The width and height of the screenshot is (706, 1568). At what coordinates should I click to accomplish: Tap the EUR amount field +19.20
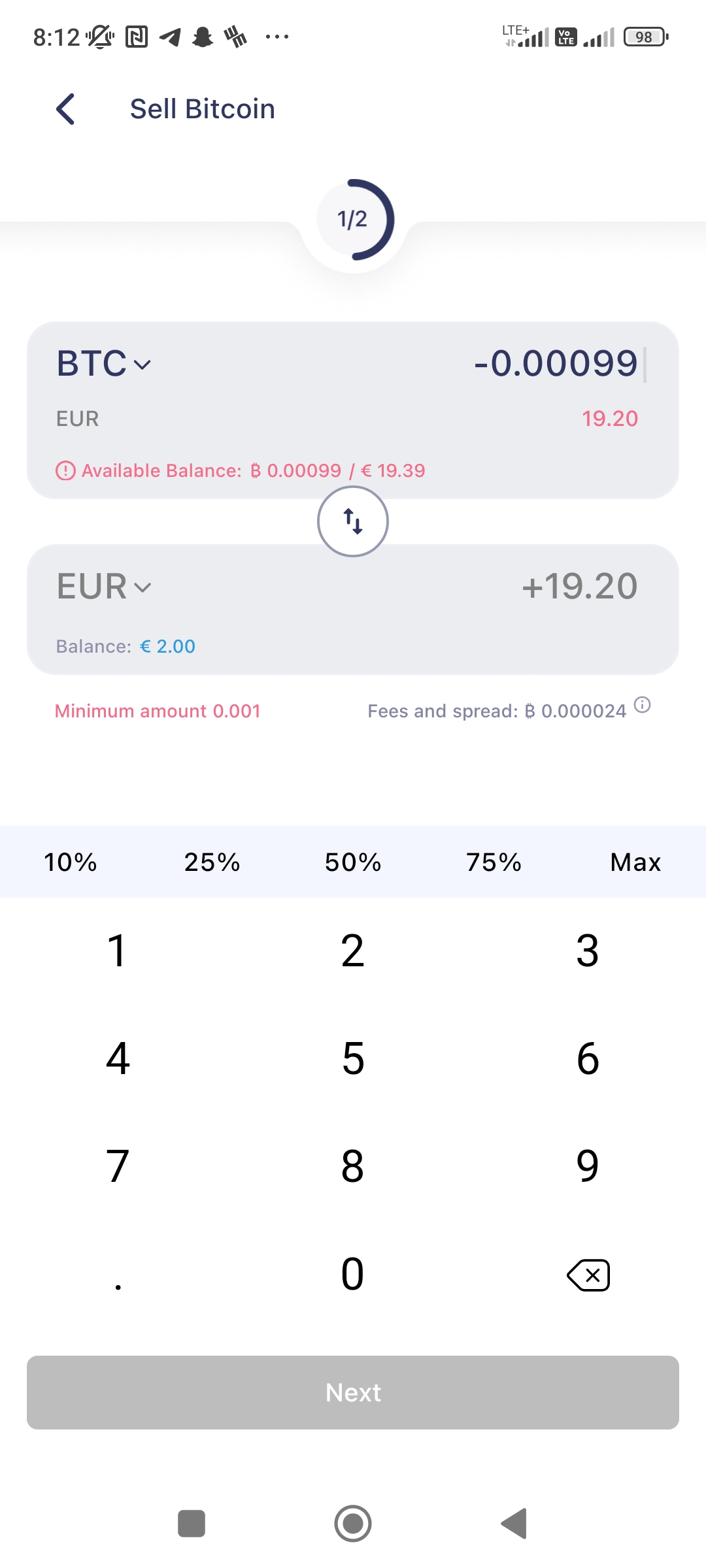[579, 586]
